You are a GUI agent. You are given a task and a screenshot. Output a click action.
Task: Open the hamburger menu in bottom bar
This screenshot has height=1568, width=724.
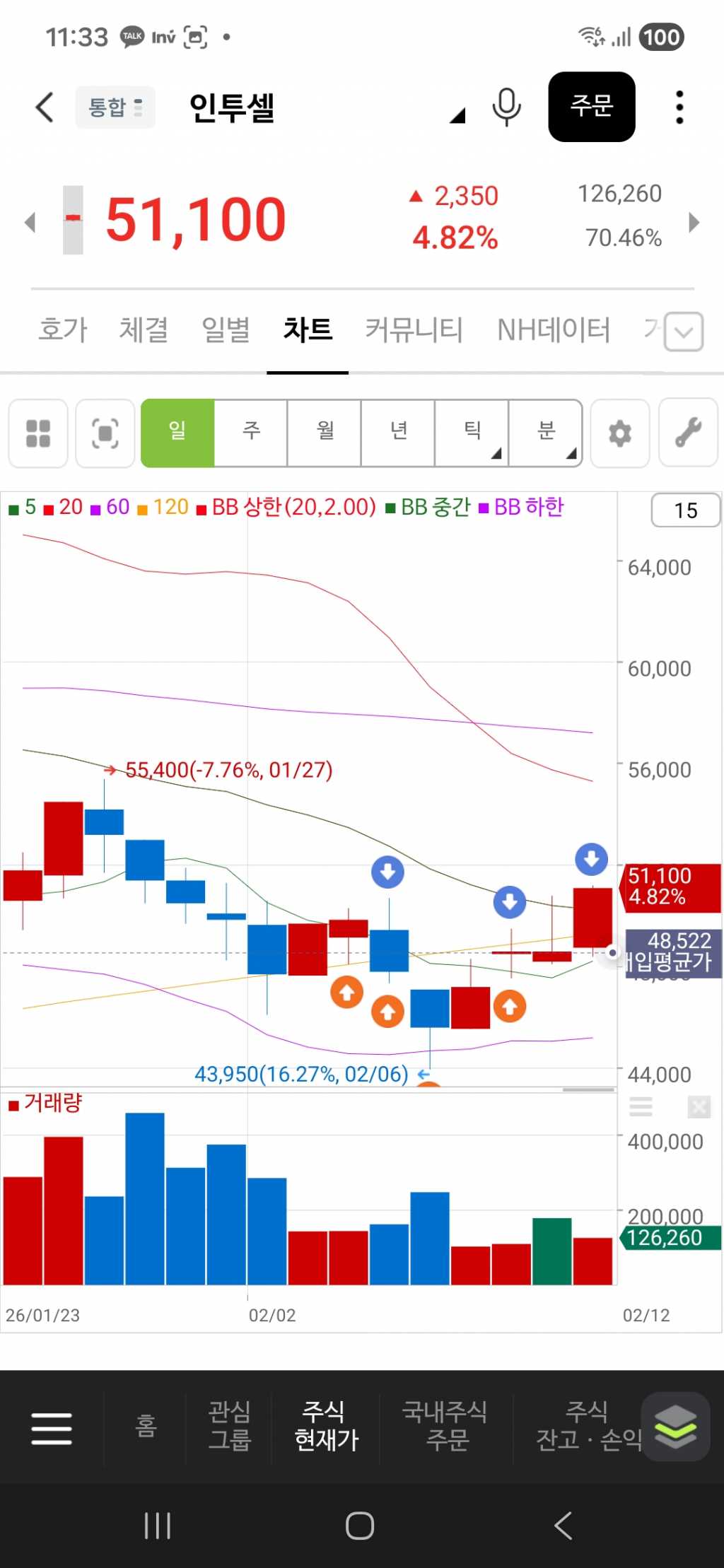52,1428
